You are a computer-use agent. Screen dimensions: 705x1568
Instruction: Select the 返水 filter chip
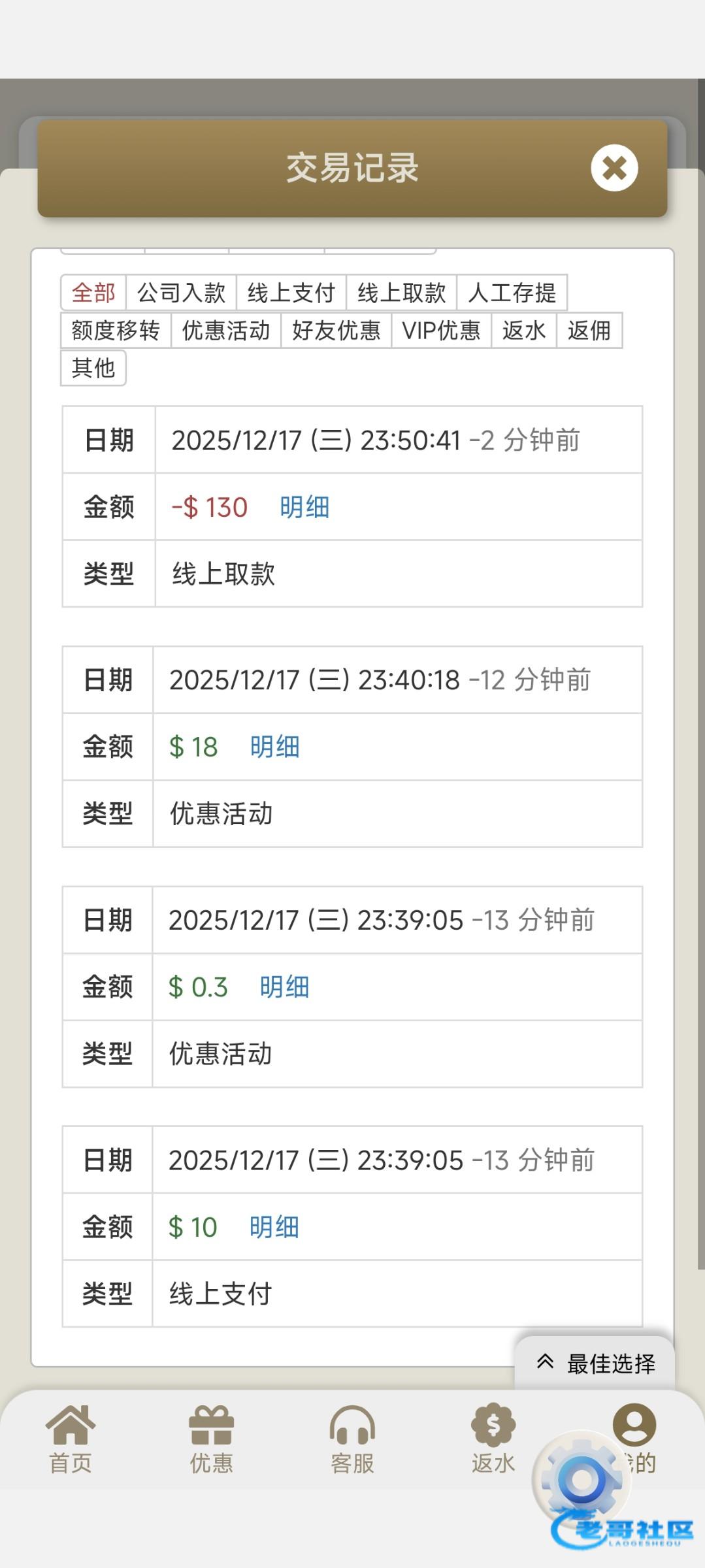coord(524,331)
